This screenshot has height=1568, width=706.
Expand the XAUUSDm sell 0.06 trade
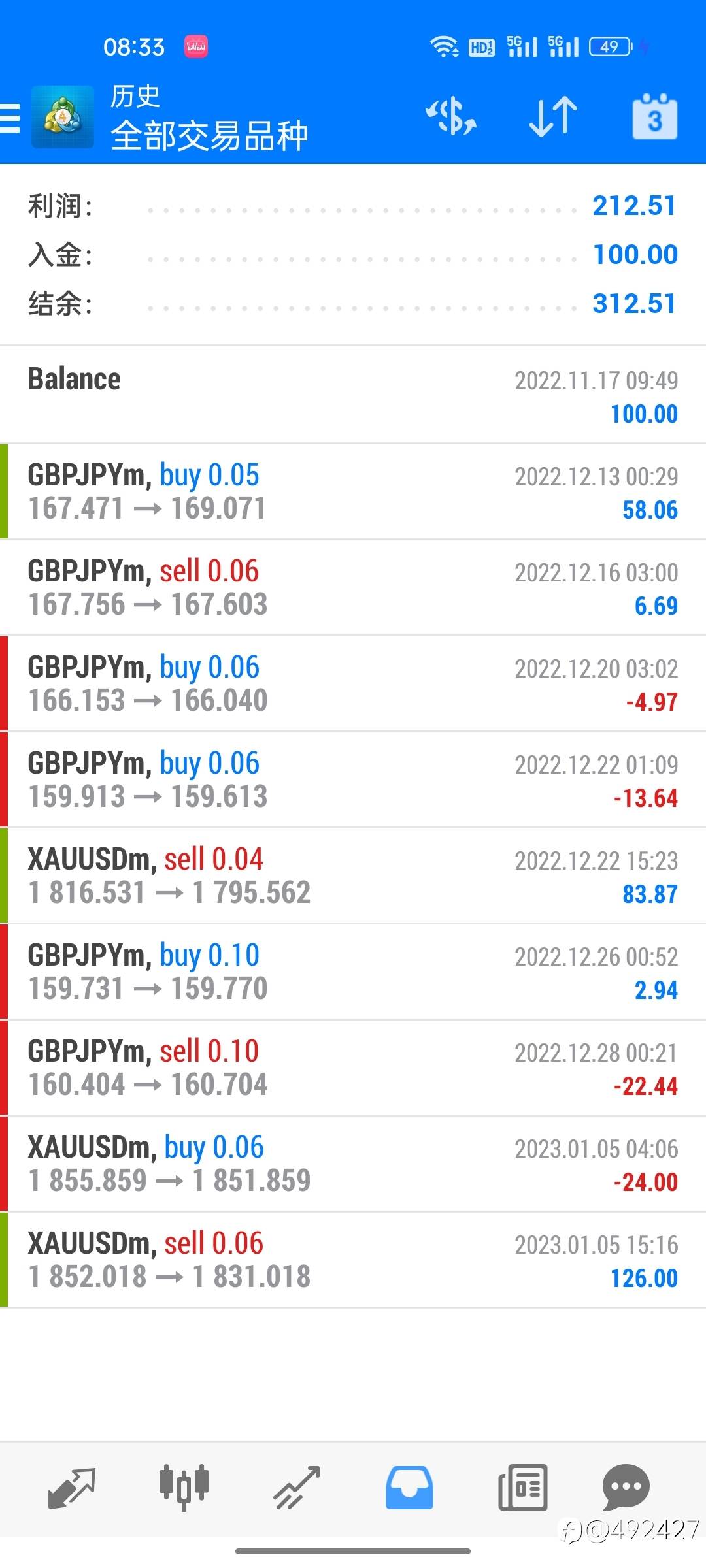pyautogui.click(x=353, y=1260)
